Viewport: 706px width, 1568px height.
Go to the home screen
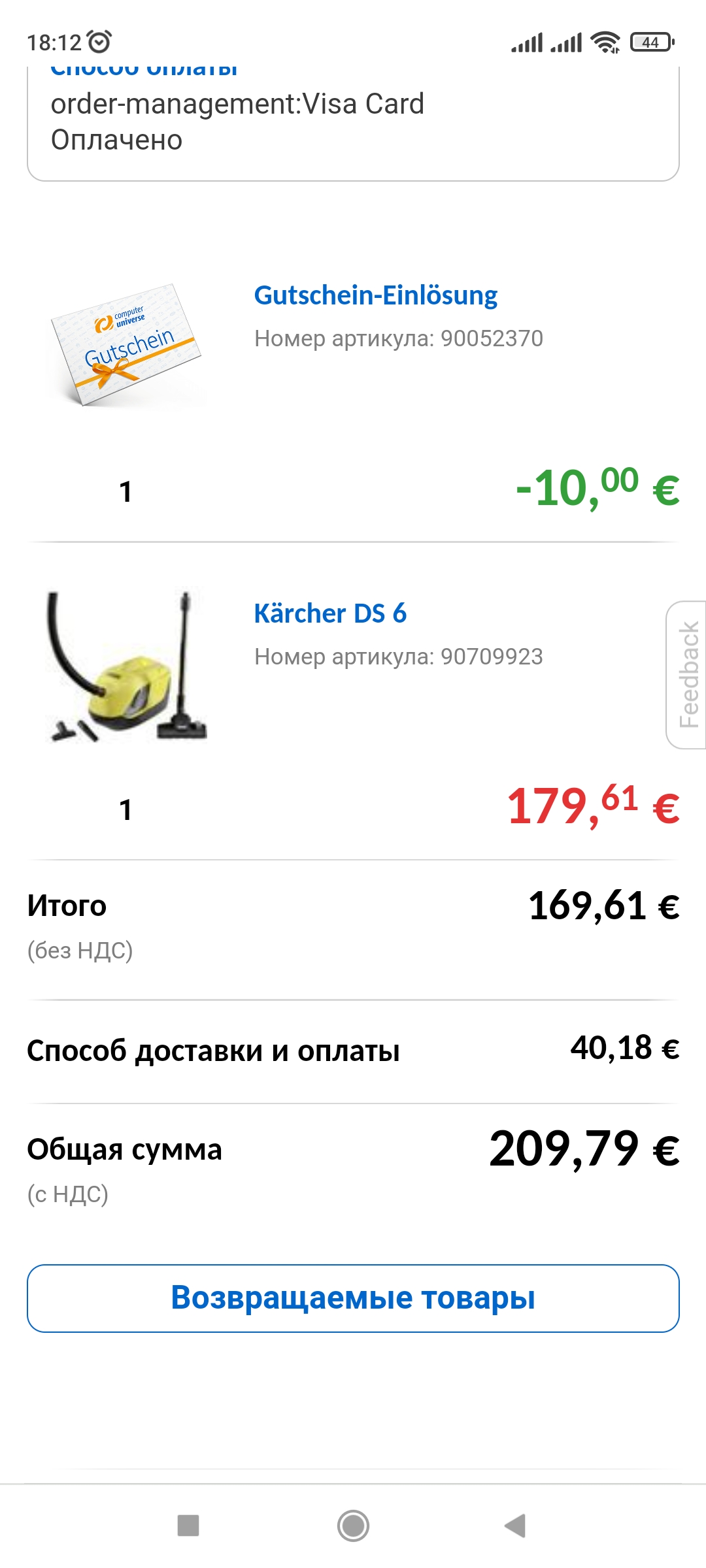pyautogui.click(x=353, y=1526)
